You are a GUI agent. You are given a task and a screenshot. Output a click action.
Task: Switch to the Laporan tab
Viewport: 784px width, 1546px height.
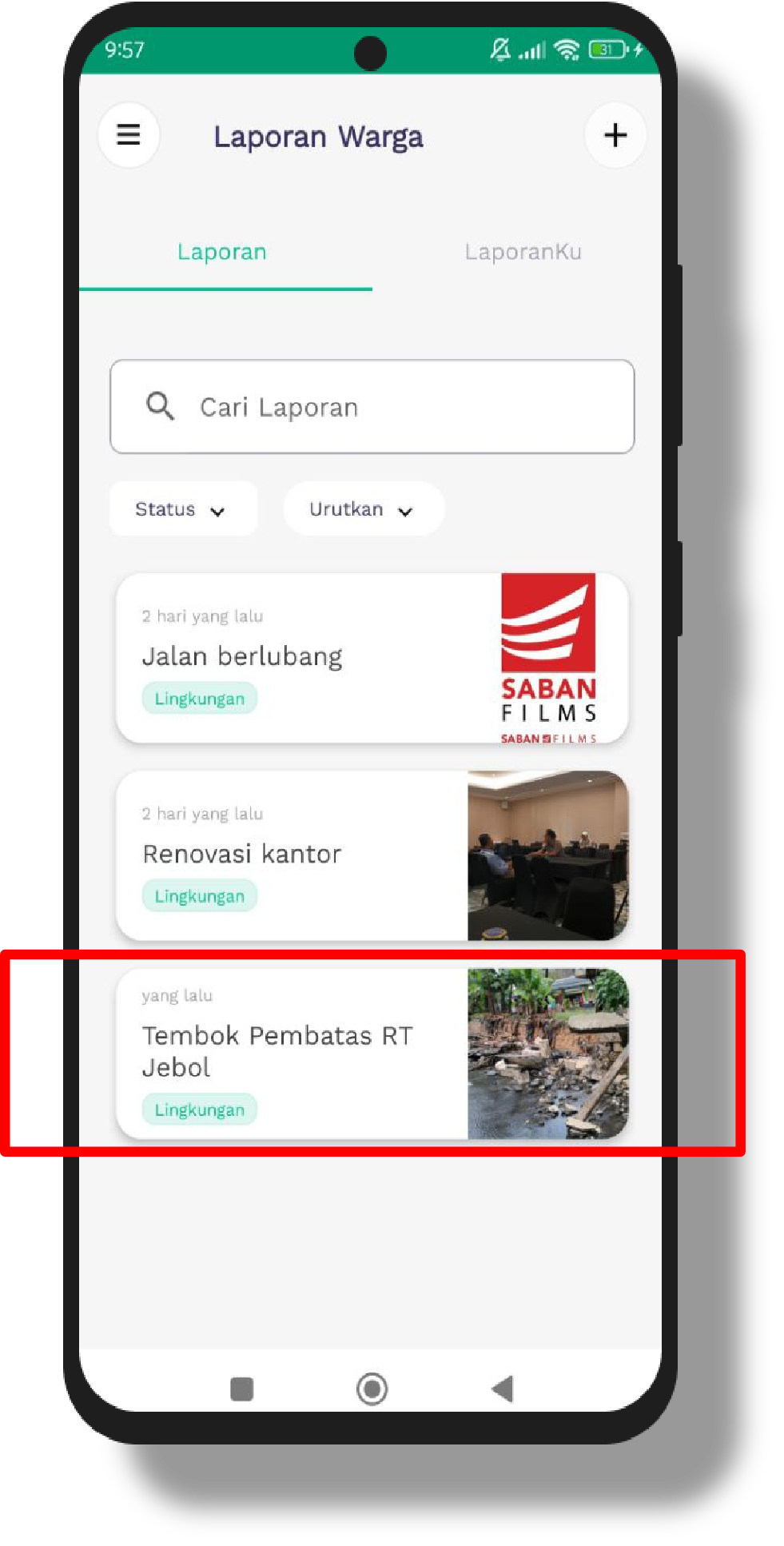click(222, 253)
